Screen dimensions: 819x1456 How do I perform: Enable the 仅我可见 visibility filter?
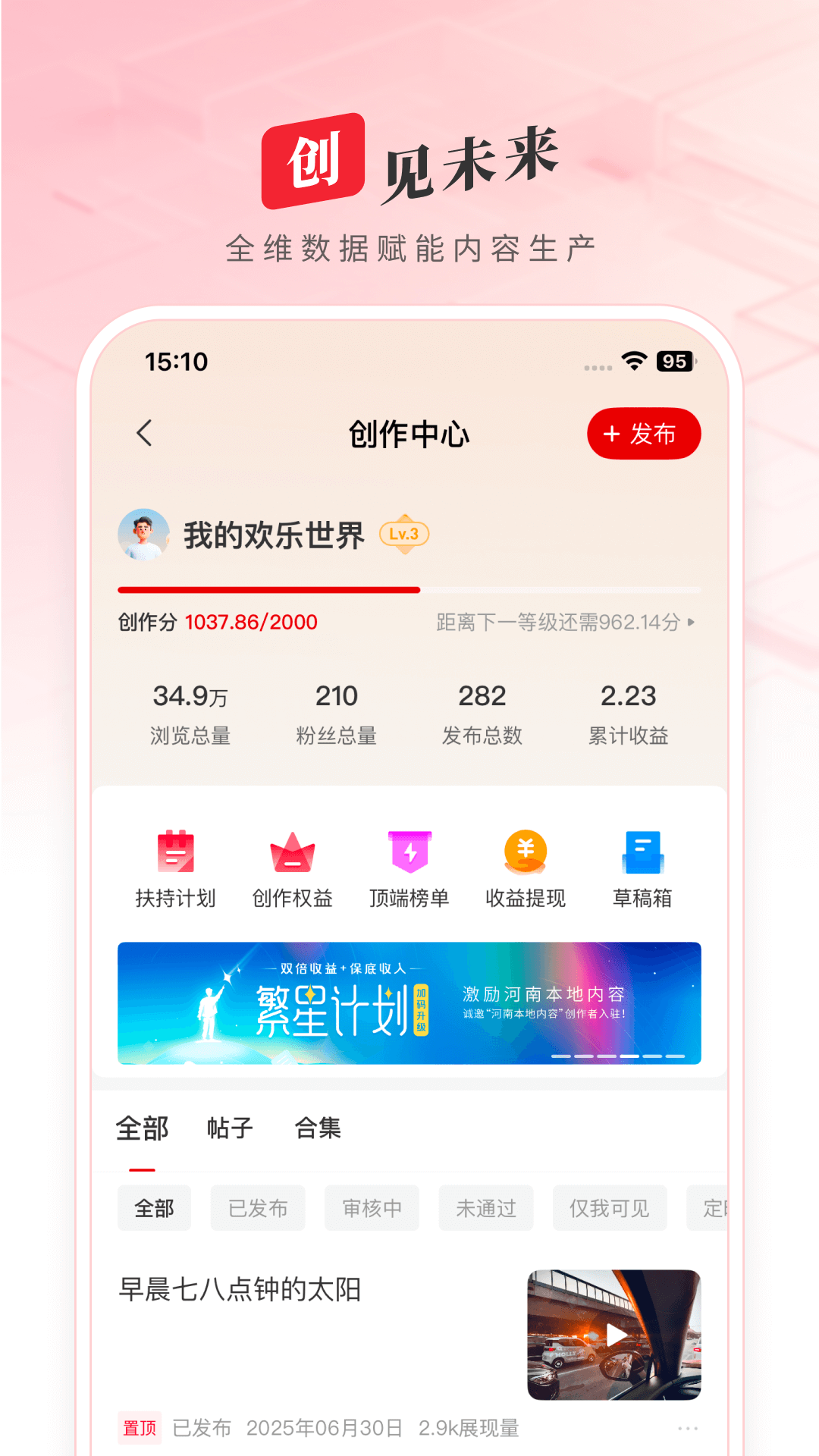point(610,1208)
